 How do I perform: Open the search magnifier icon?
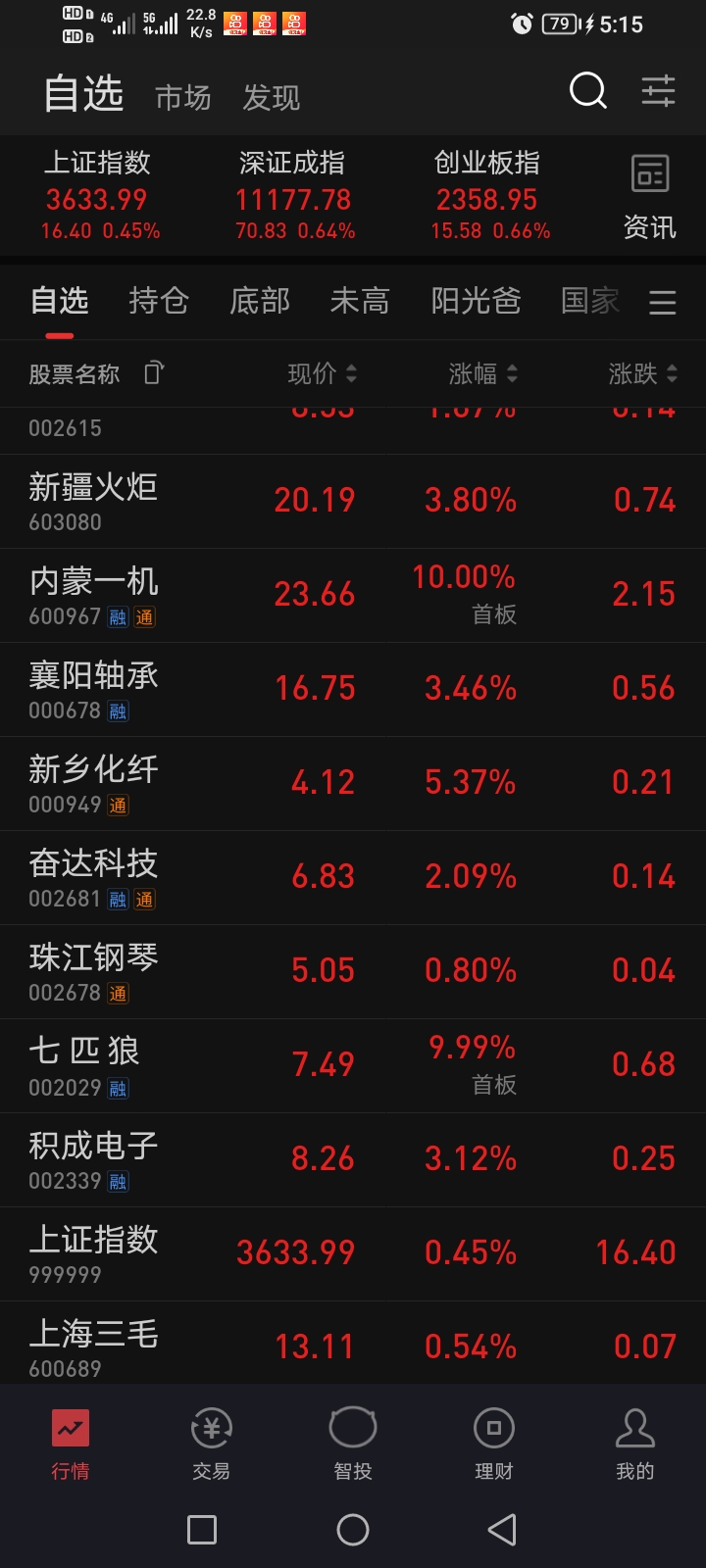click(588, 91)
